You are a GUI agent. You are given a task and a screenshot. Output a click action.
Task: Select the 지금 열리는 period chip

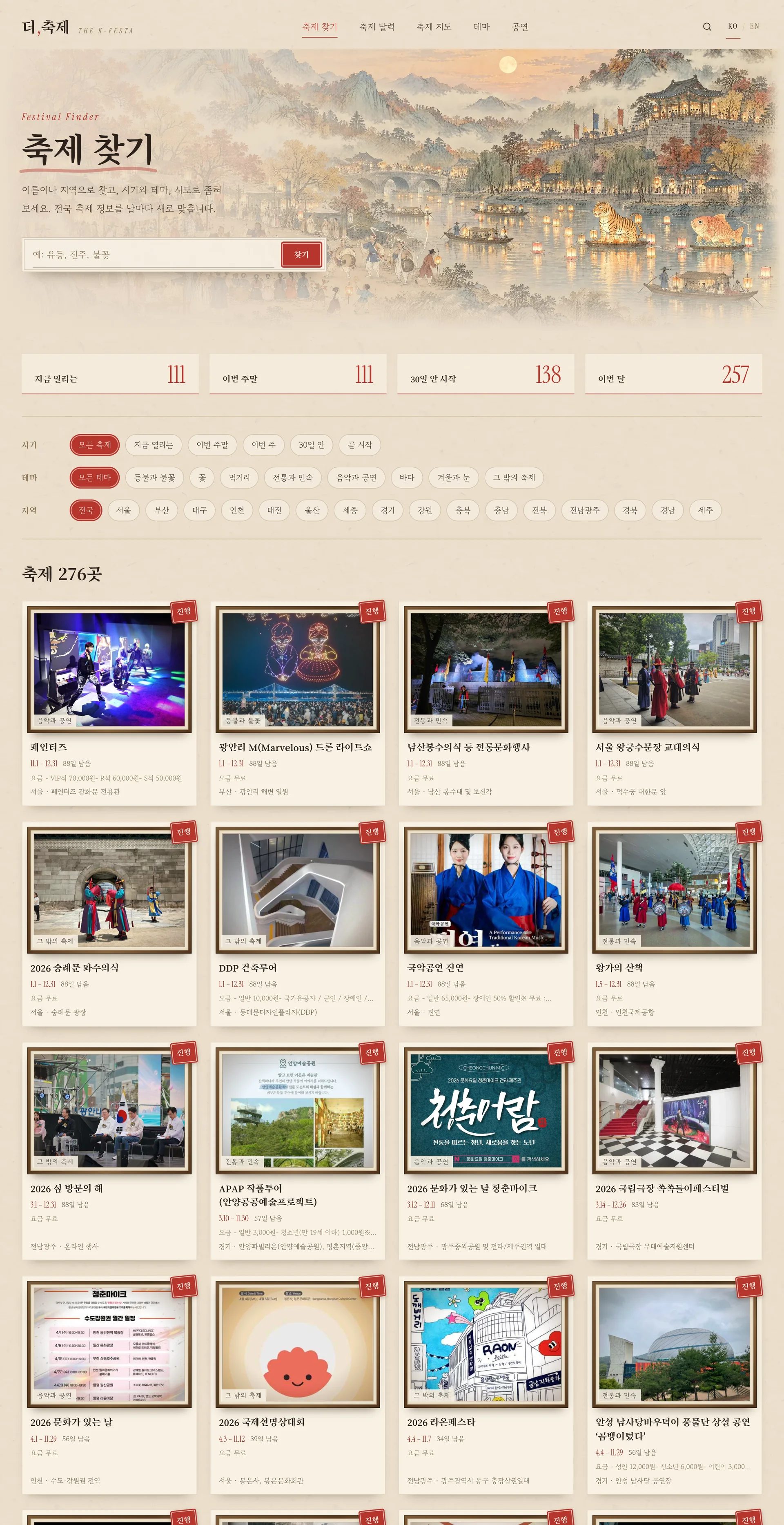click(x=154, y=445)
